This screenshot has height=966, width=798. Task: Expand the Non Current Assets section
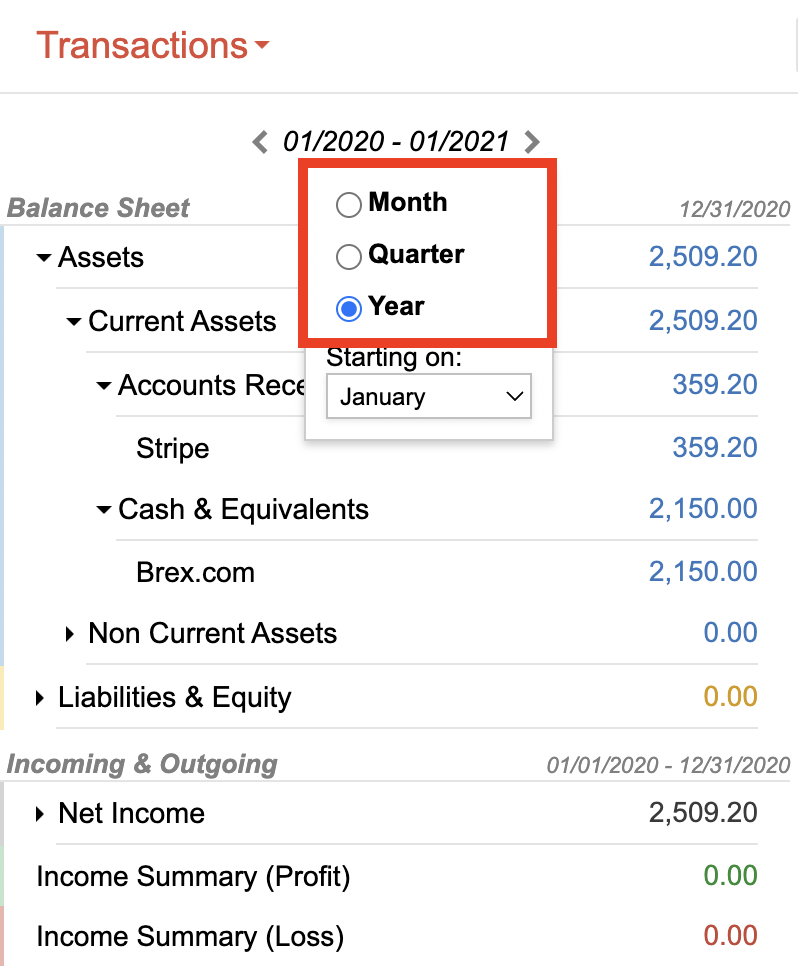click(x=69, y=633)
